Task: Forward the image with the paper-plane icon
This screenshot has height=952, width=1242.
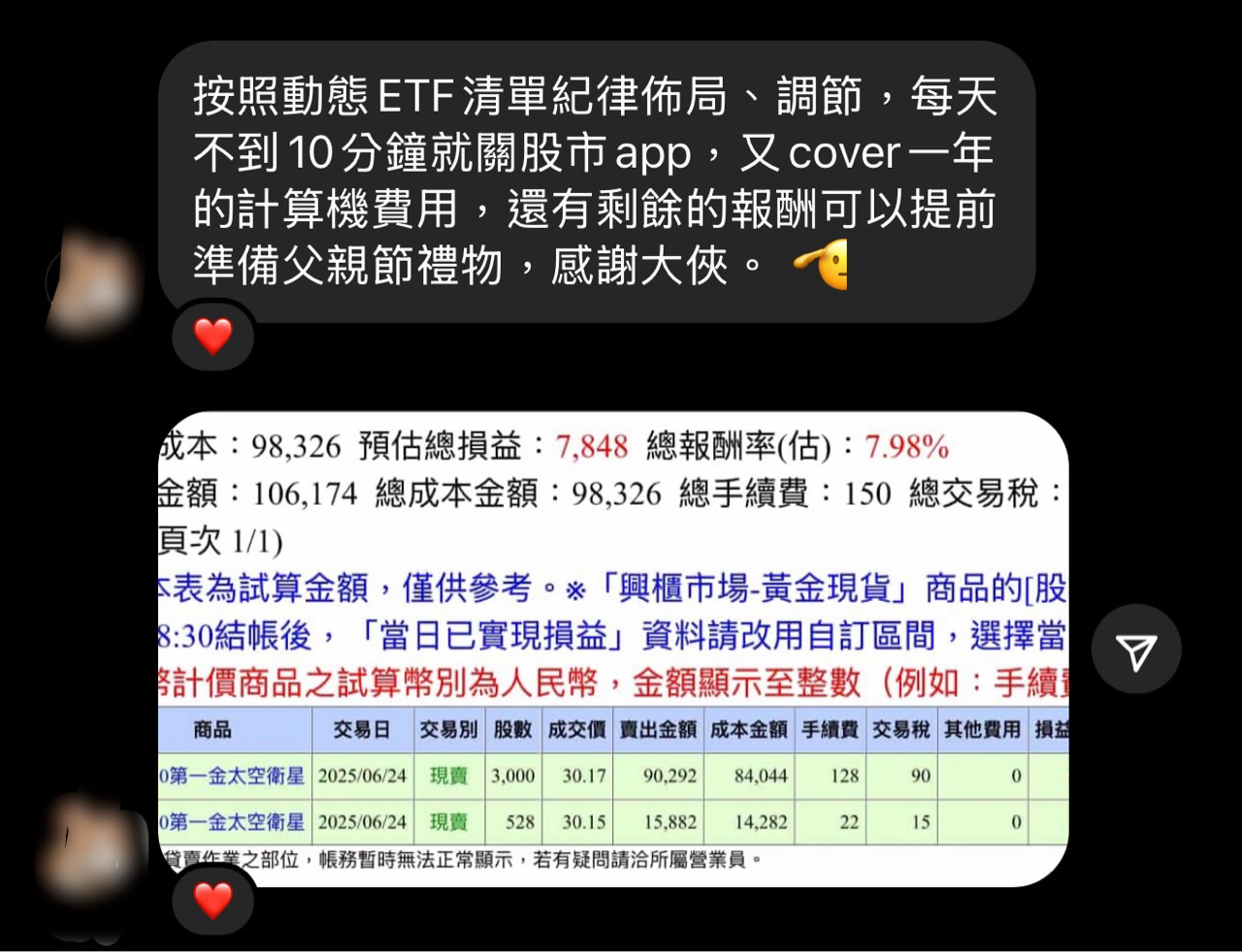Action: pyautogui.click(x=1135, y=650)
